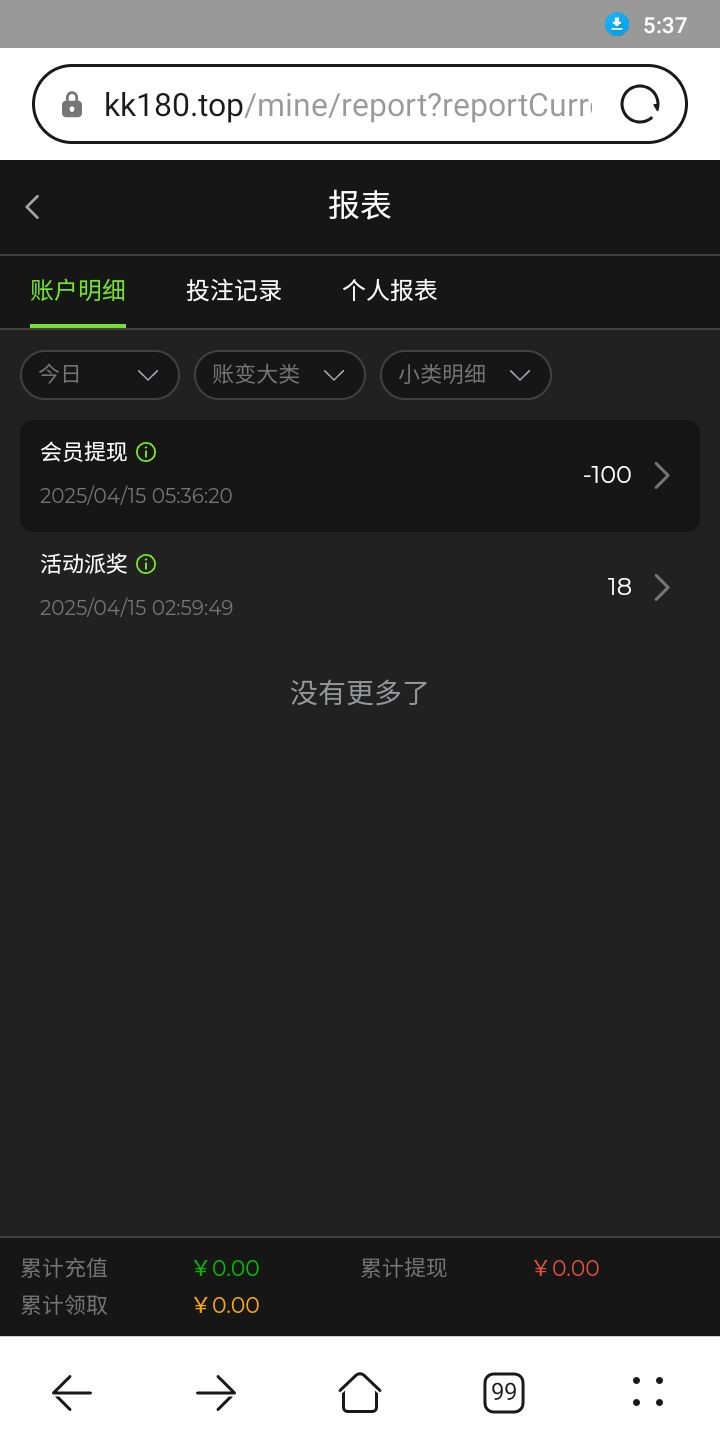Navigate back in the browser toolbar

tap(72, 1392)
